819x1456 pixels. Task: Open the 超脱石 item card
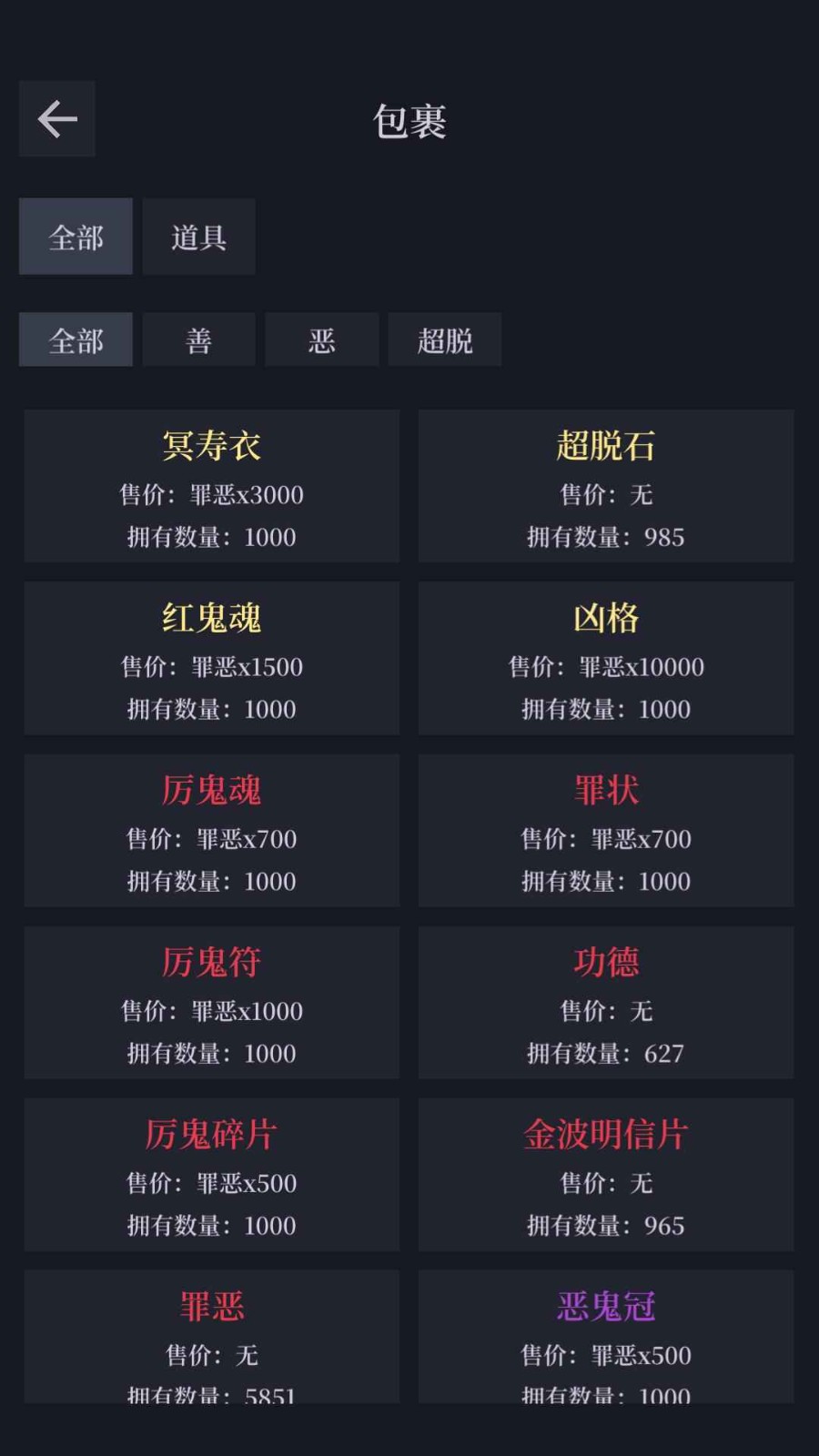click(606, 486)
